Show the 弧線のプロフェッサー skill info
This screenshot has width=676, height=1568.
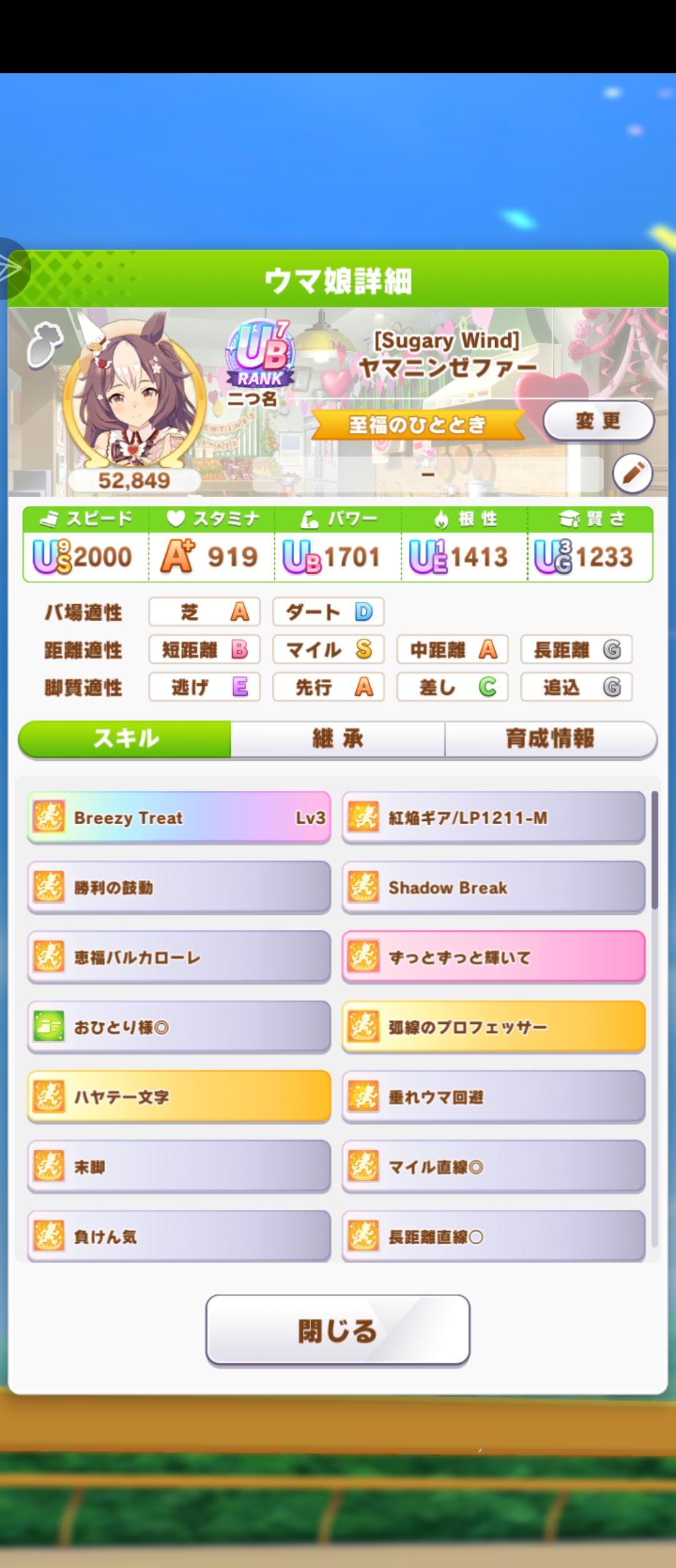pos(493,1027)
